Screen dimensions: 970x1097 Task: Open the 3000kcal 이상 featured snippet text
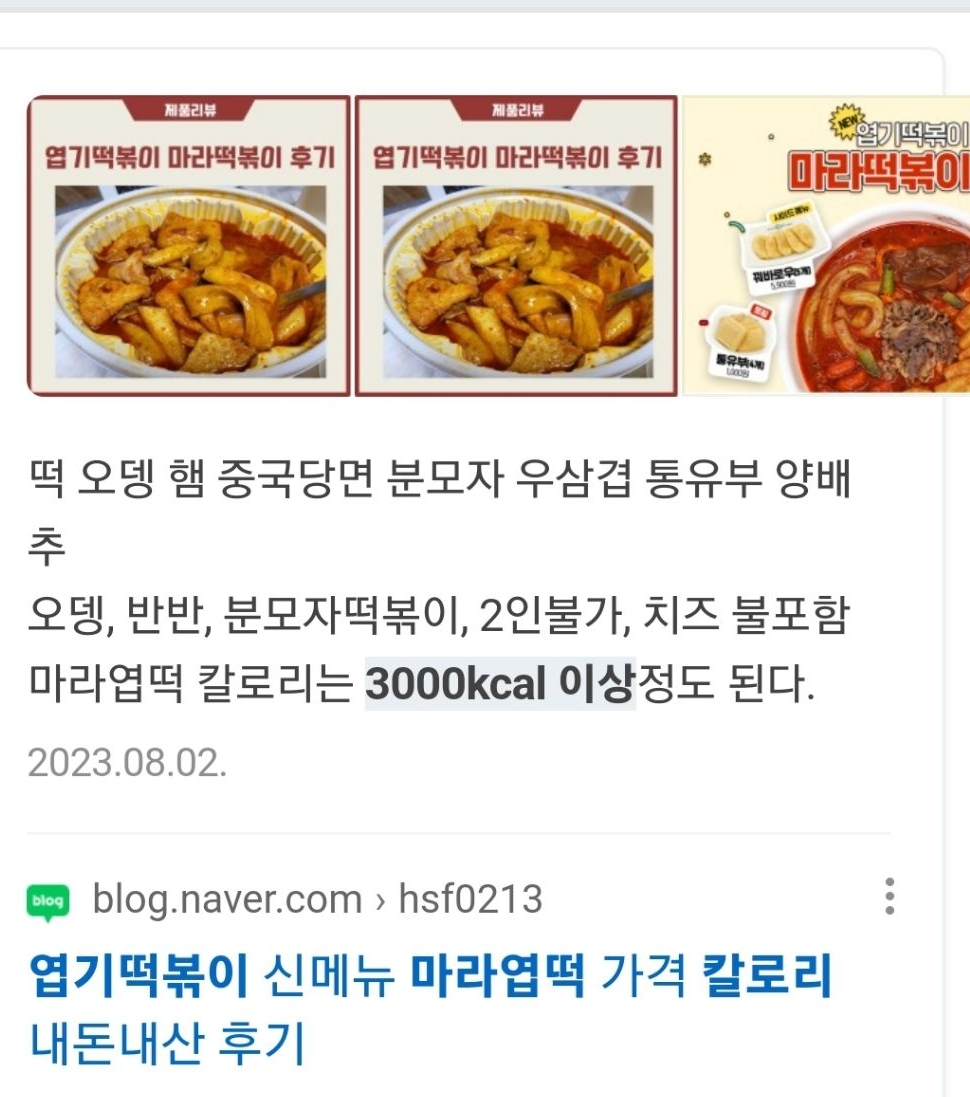[x=500, y=685]
